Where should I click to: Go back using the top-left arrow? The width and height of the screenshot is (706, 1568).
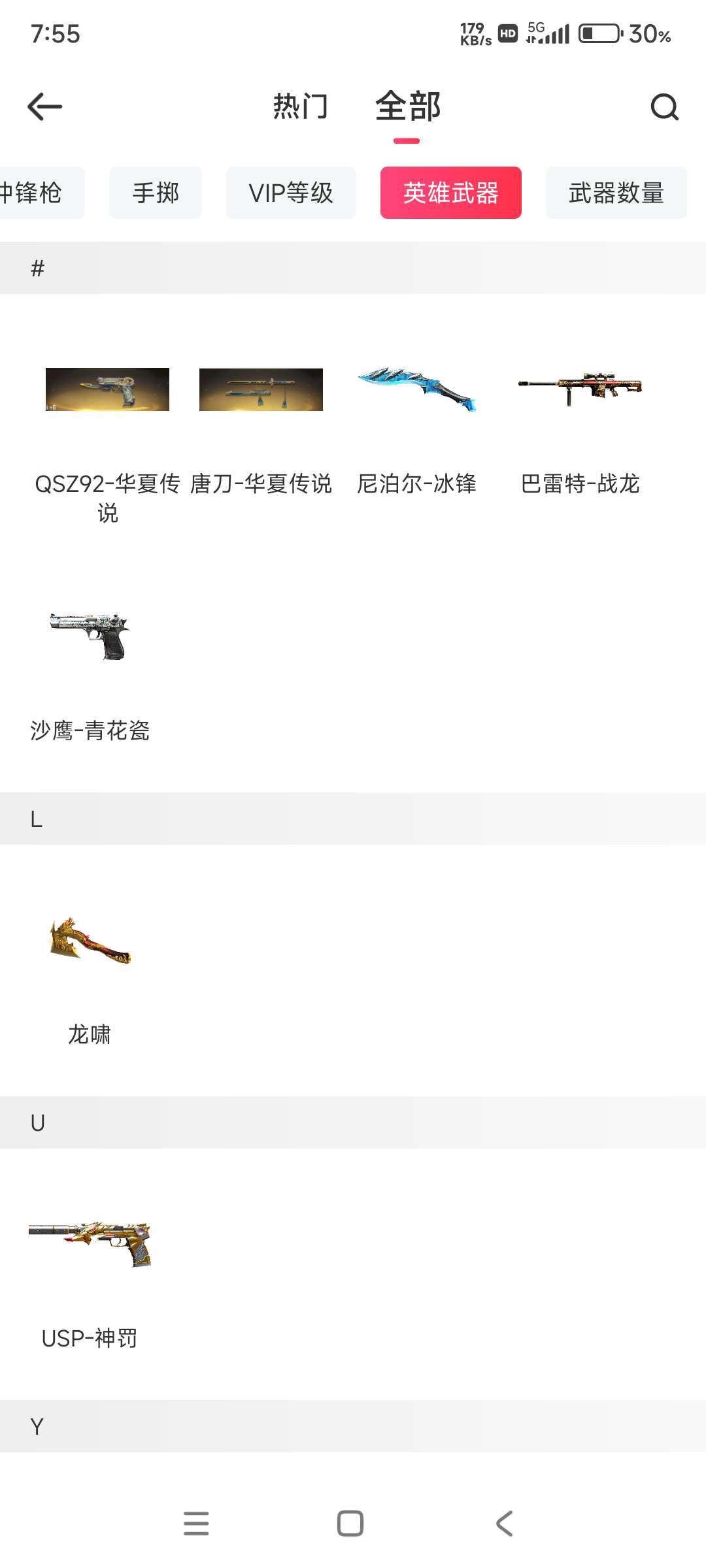44,106
